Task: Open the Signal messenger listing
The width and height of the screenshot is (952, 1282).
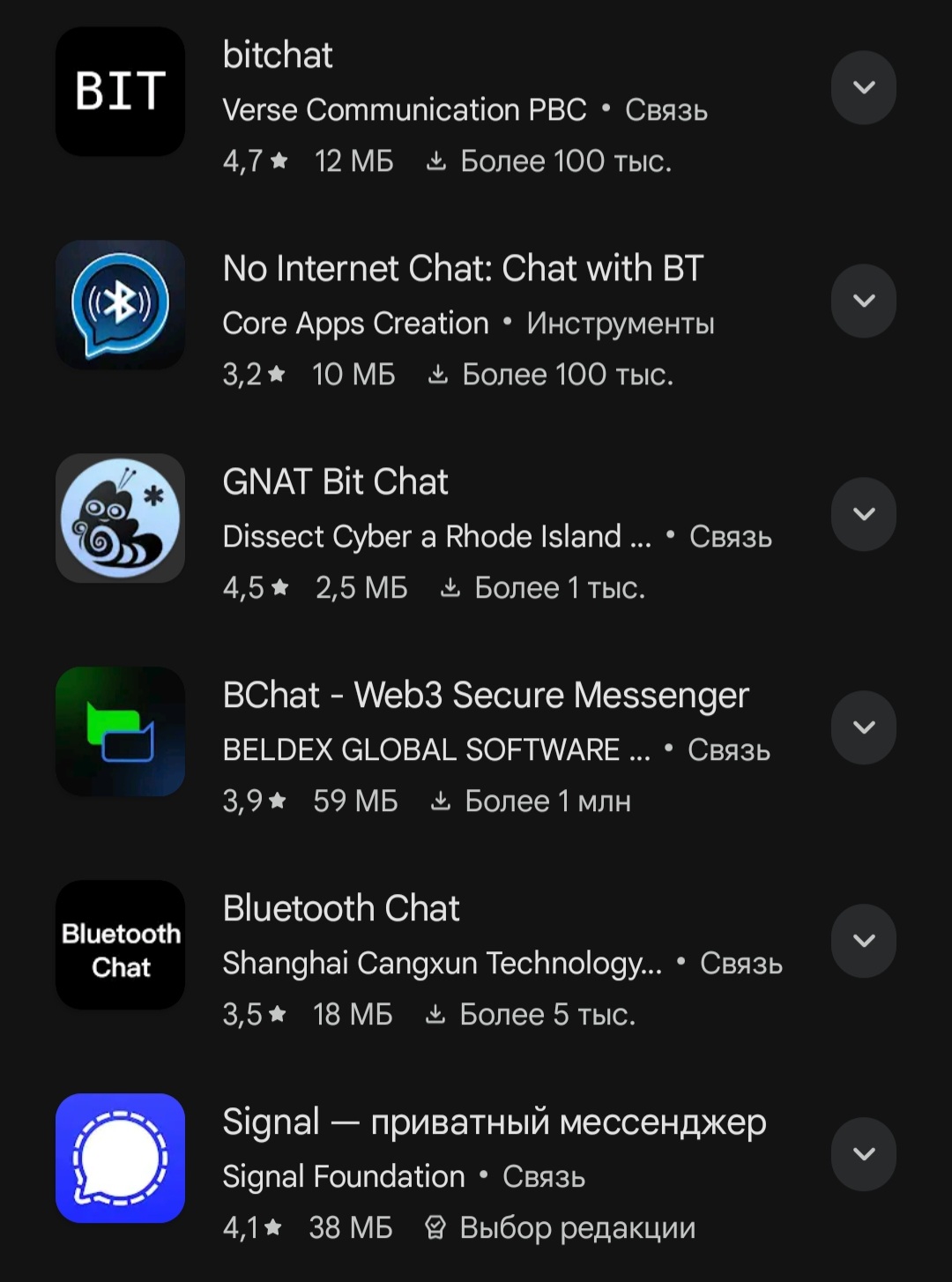Action: (494, 1122)
